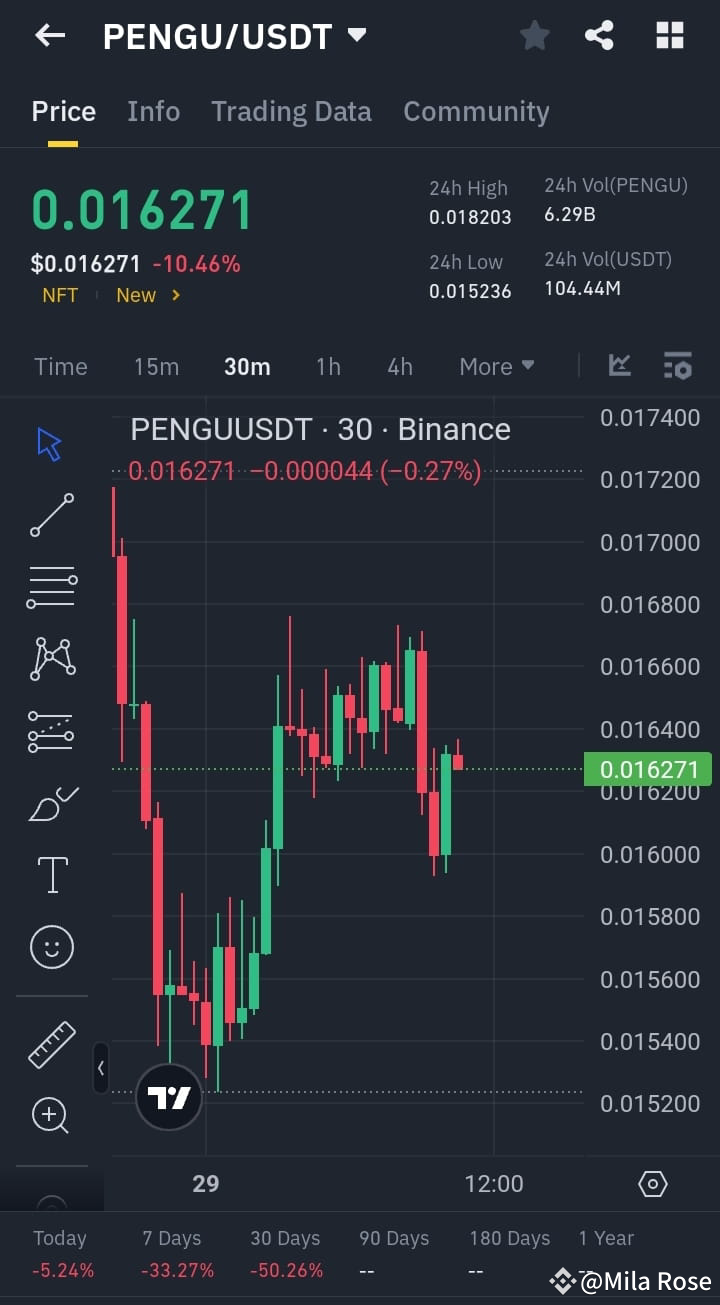
Task: Toggle favorite star for PENGU/USDT
Action: tap(534, 35)
